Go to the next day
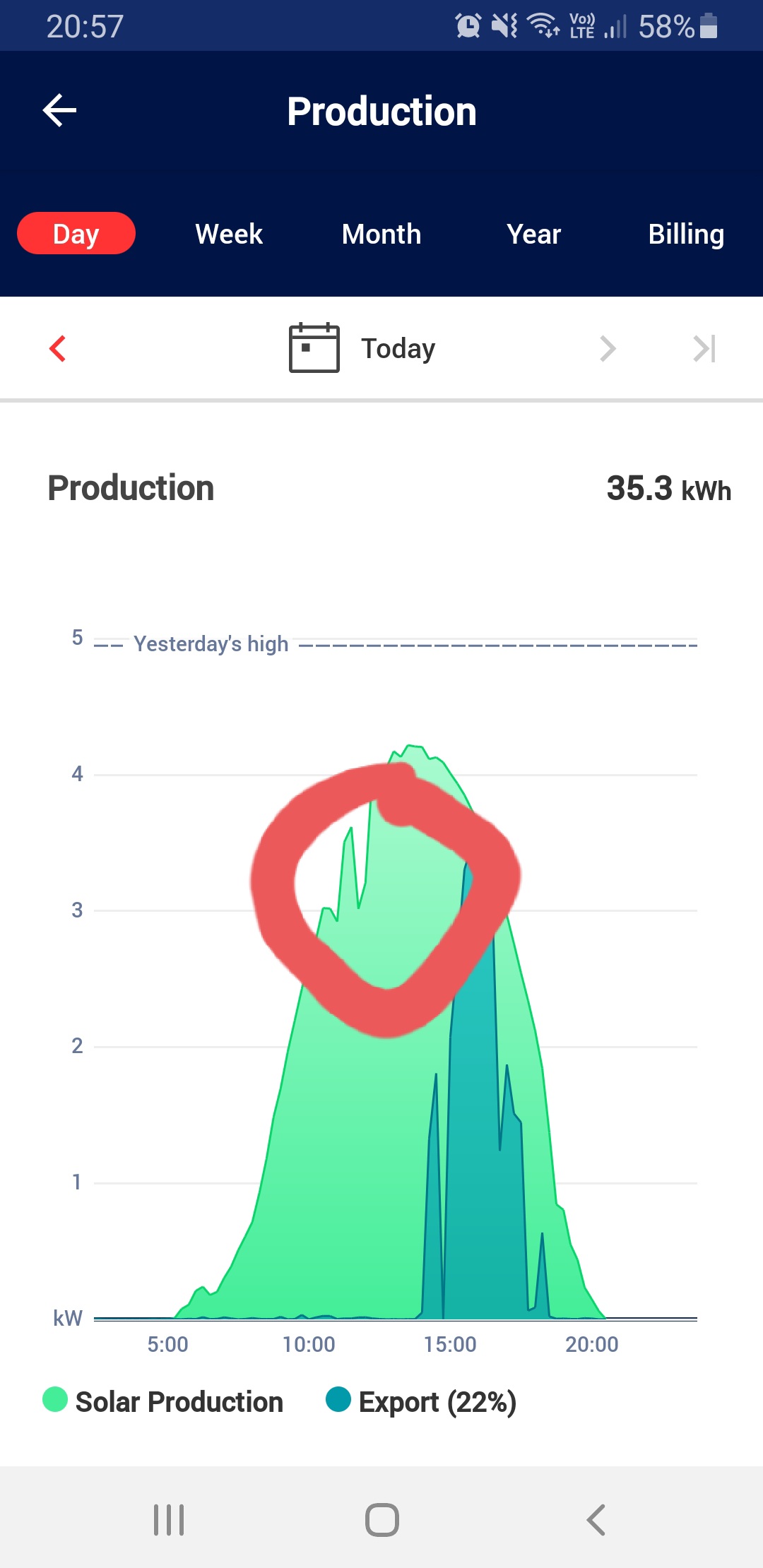763x1568 pixels. 608,348
